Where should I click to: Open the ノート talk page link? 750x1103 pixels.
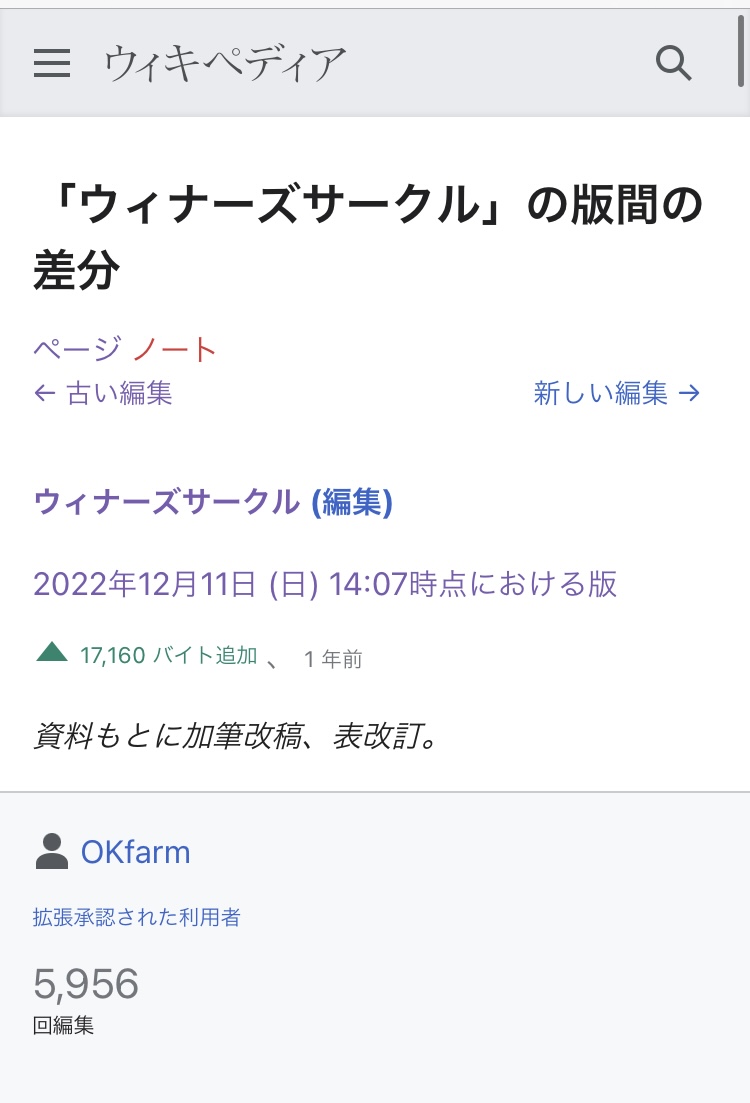[175, 349]
